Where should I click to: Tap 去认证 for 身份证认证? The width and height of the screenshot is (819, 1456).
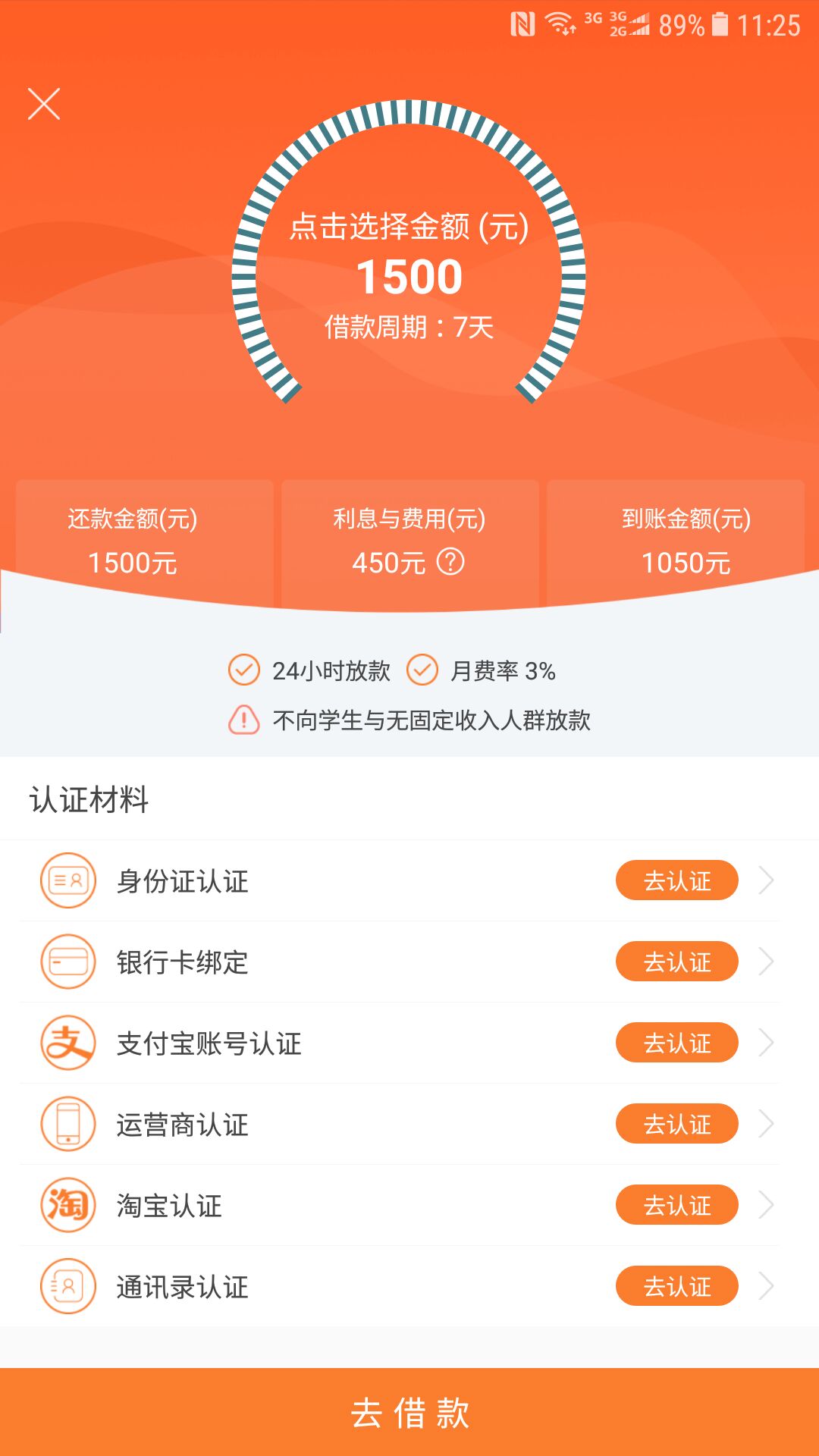point(676,880)
